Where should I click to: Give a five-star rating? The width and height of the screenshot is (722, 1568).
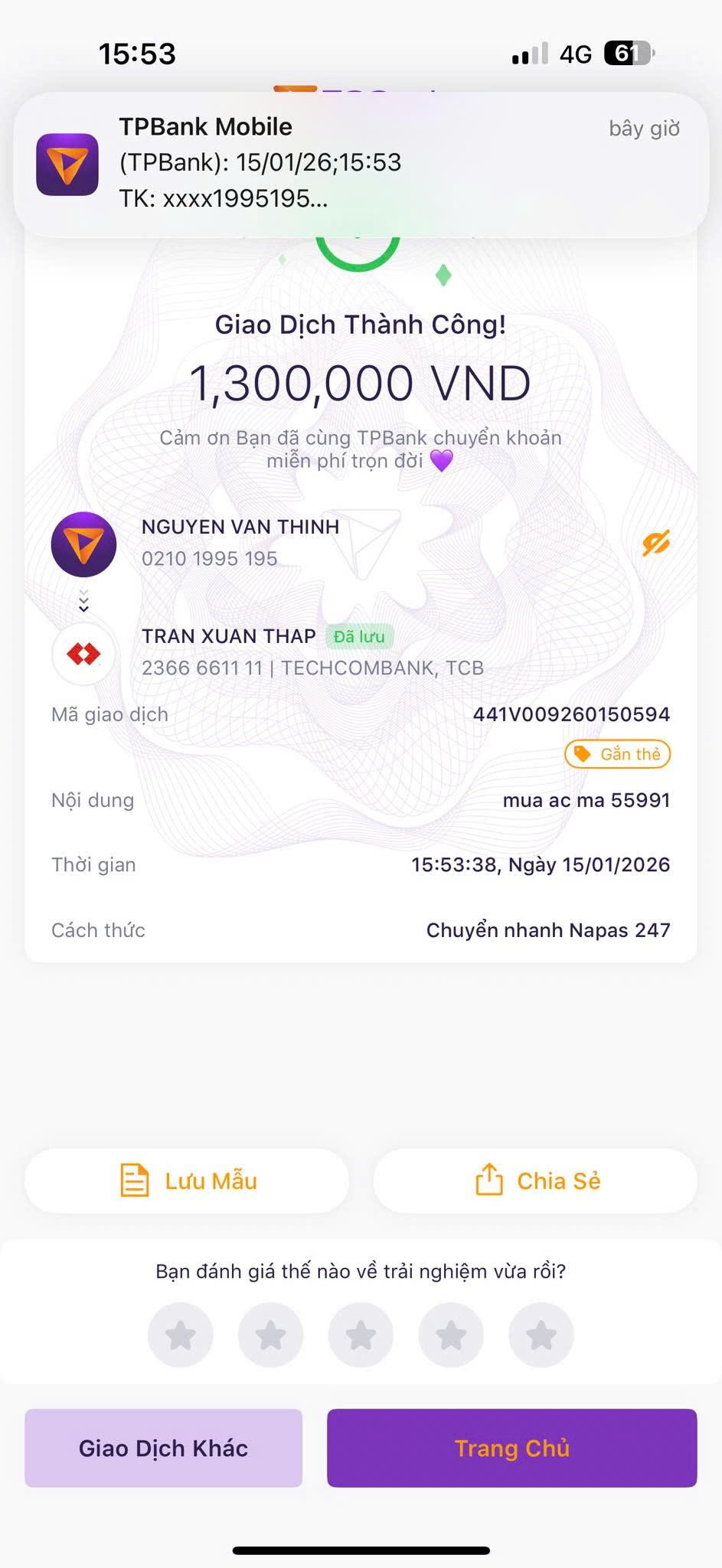(x=541, y=1335)
